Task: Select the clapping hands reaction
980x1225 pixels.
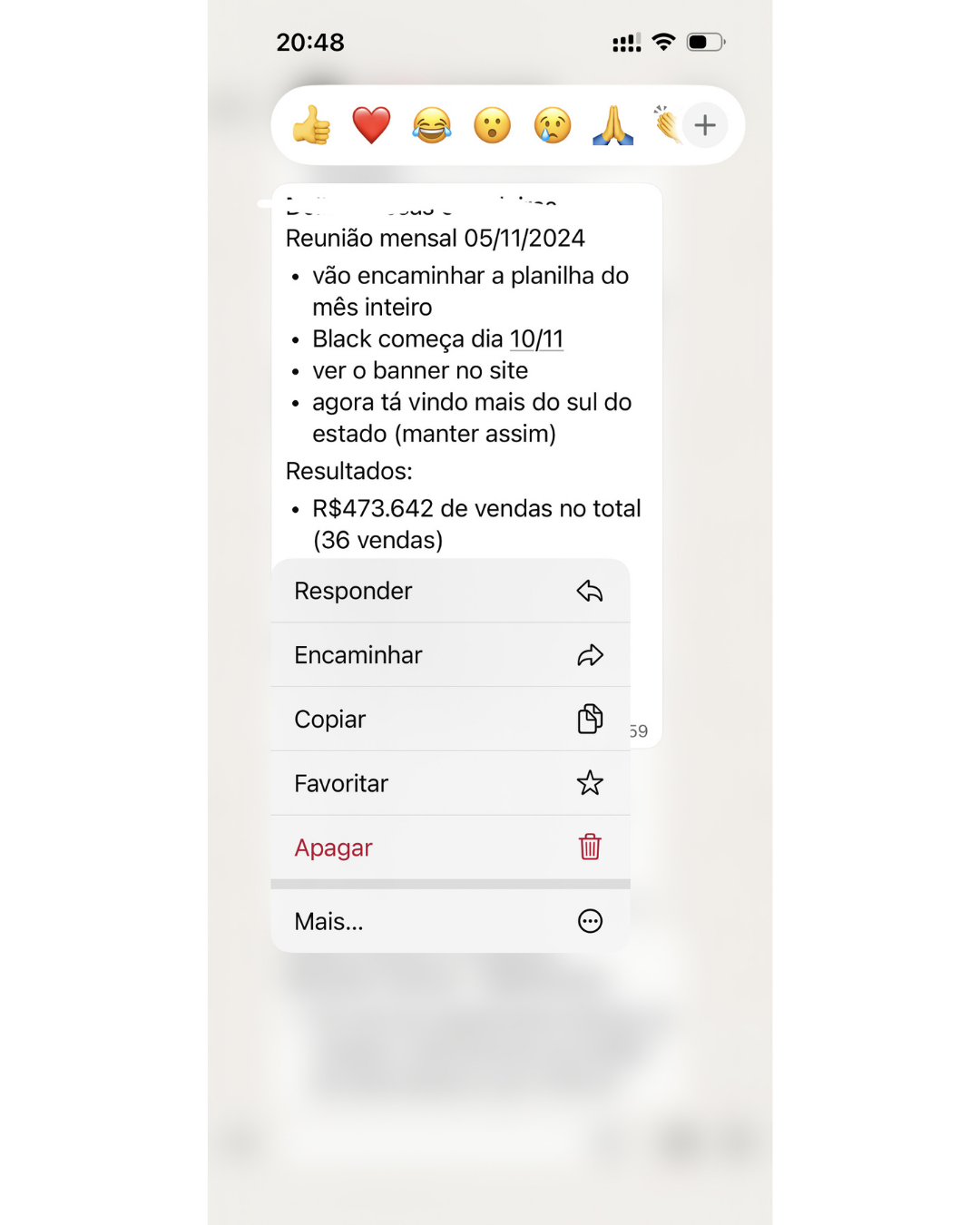Action: point(669,125)
